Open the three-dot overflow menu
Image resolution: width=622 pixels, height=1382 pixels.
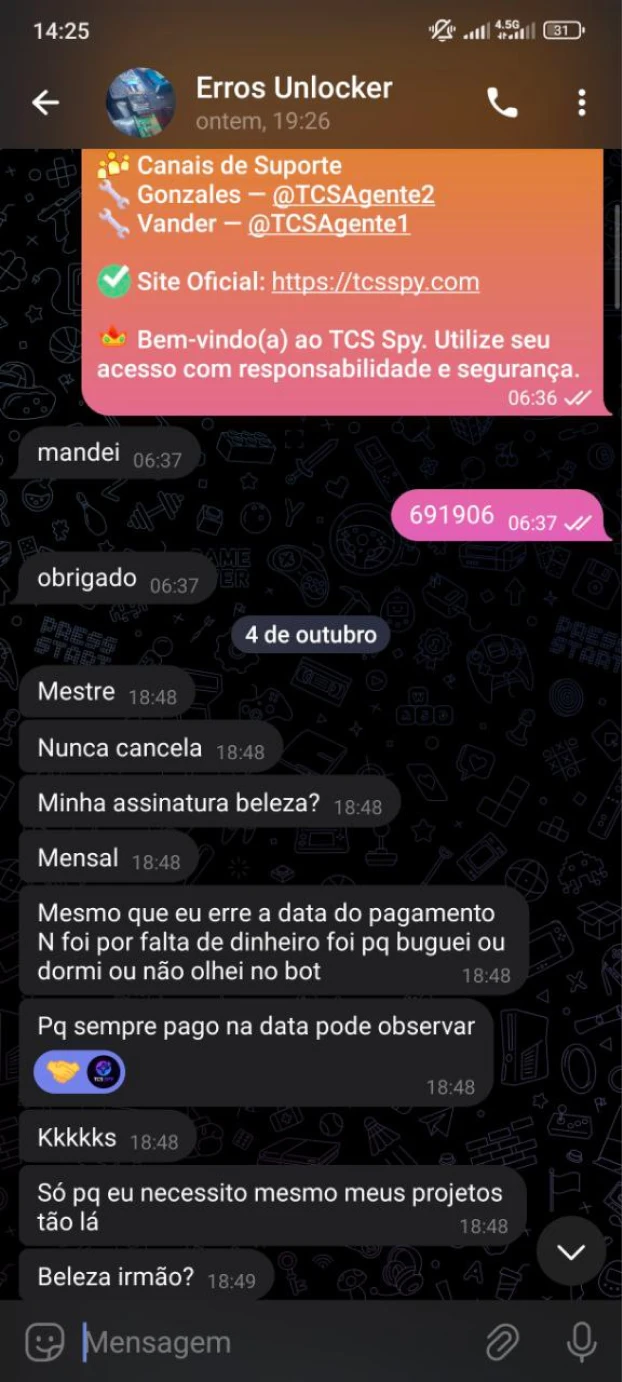click(581, 102)
